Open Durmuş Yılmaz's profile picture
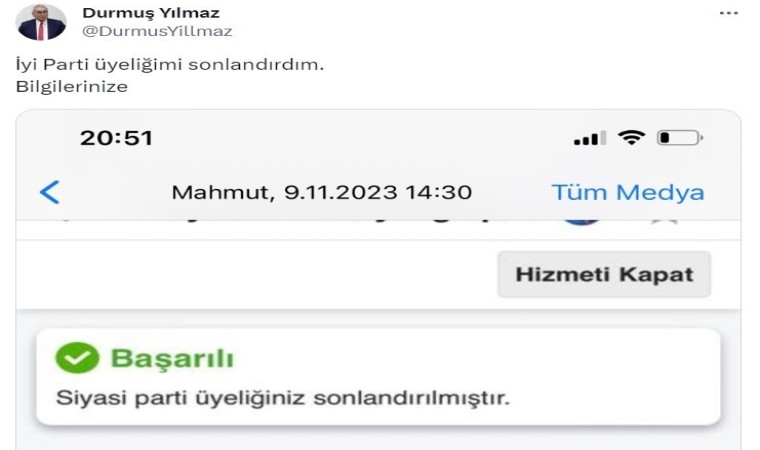 pos(41,21)
